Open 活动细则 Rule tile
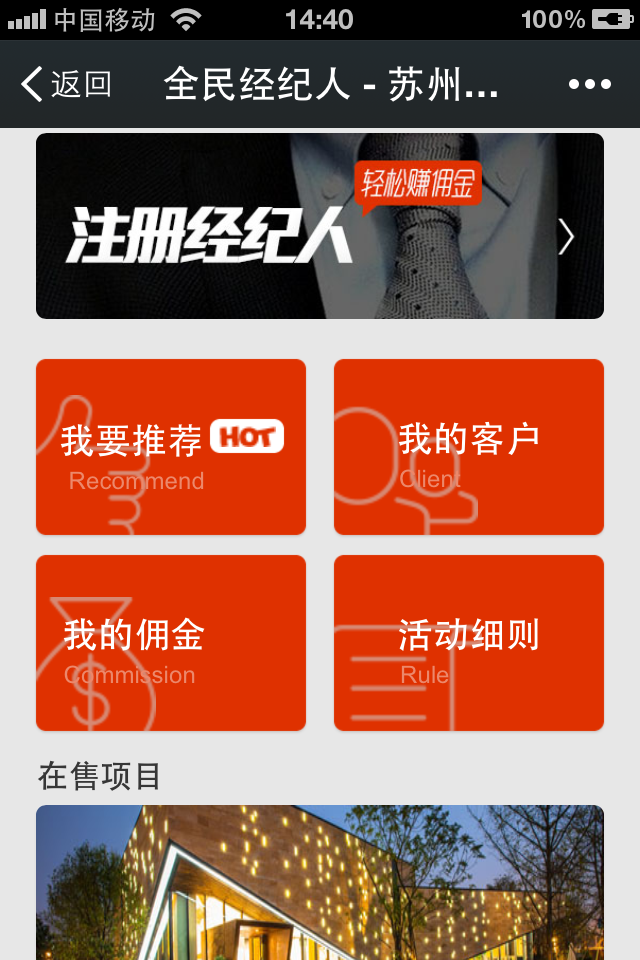Image resolution: width=640 pixels, height=960 pixels. pyautogui.click(x=468, y=643)
